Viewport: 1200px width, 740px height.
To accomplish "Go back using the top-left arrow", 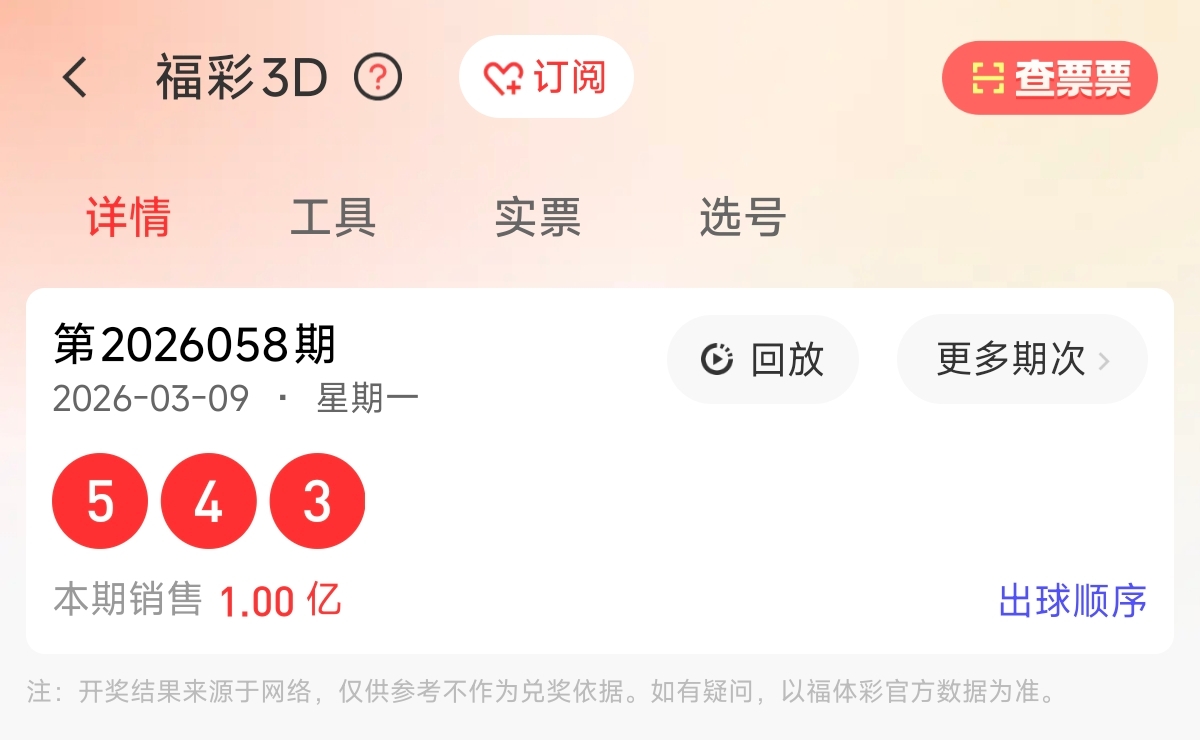I will click(76, 78).
